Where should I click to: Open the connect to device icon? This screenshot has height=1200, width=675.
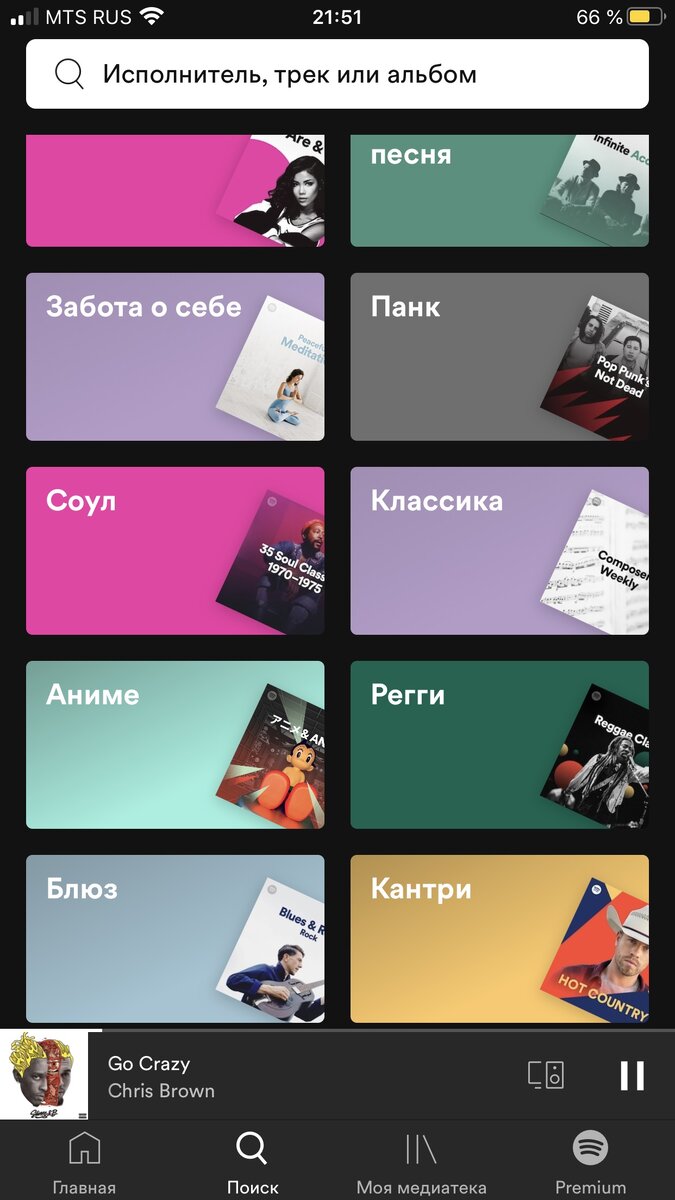(546, 1075)
